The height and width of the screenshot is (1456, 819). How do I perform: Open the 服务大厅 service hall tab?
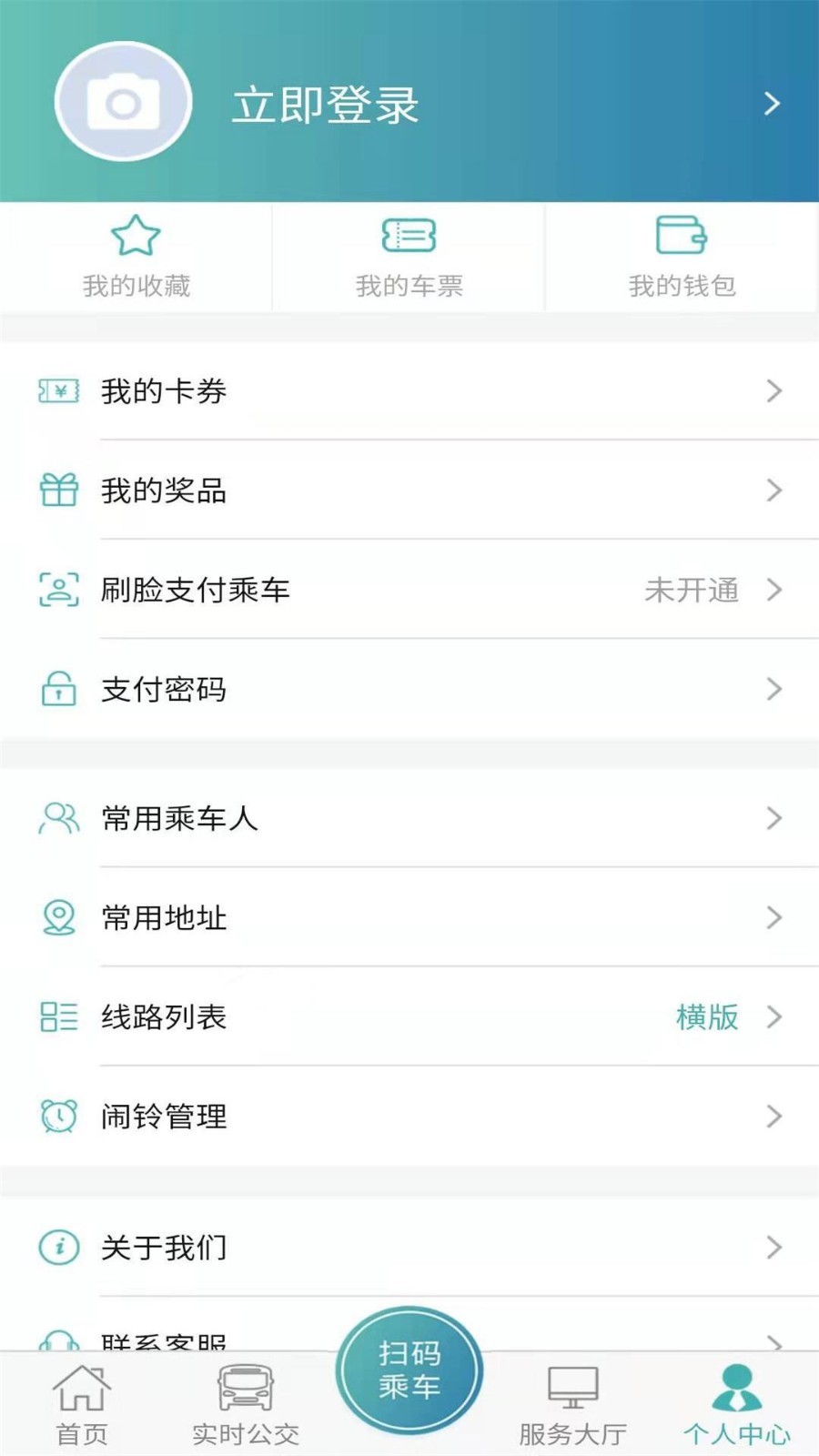(x=571, y=1401)
